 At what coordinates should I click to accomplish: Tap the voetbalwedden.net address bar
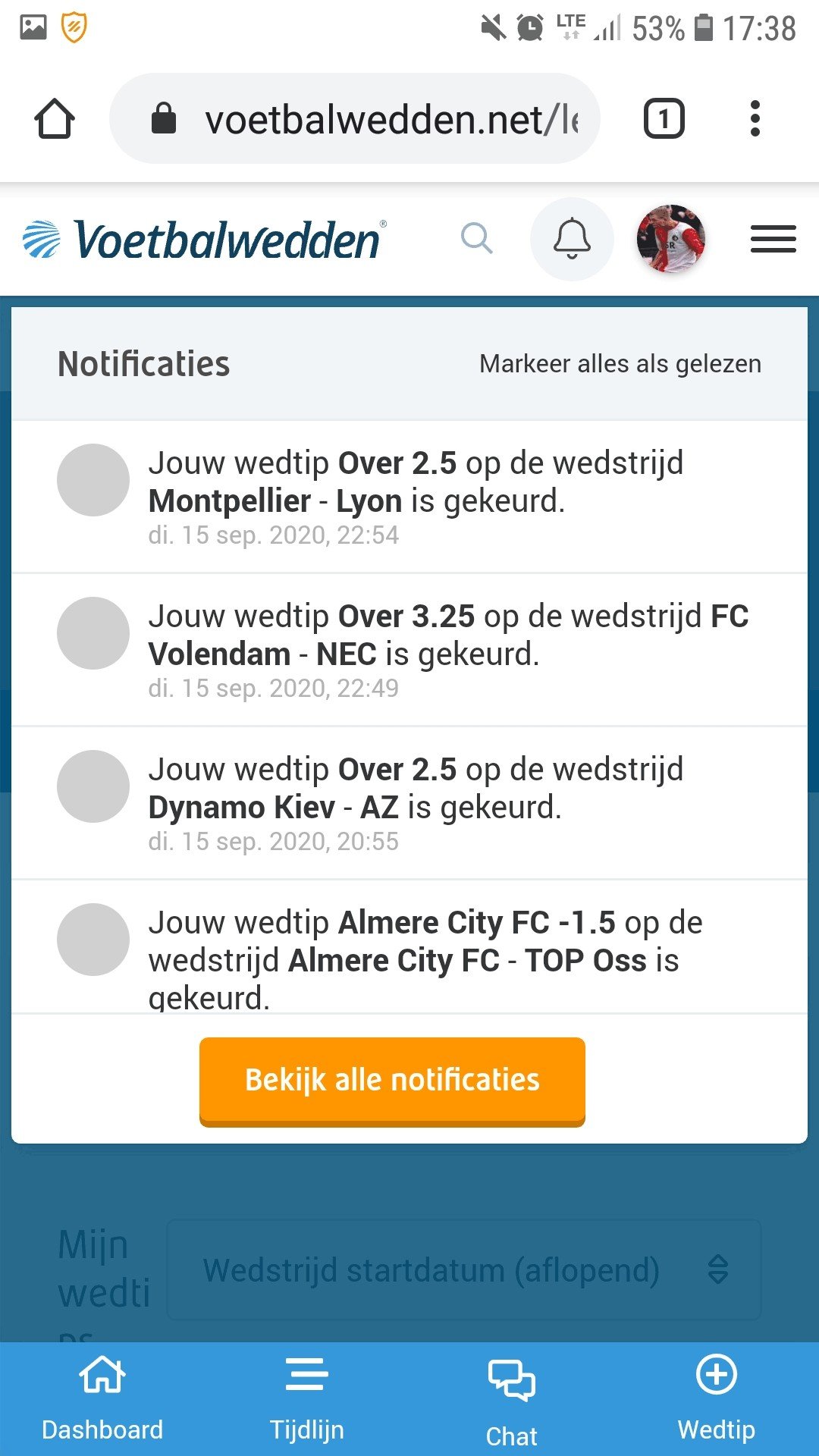tap(355, 119)
